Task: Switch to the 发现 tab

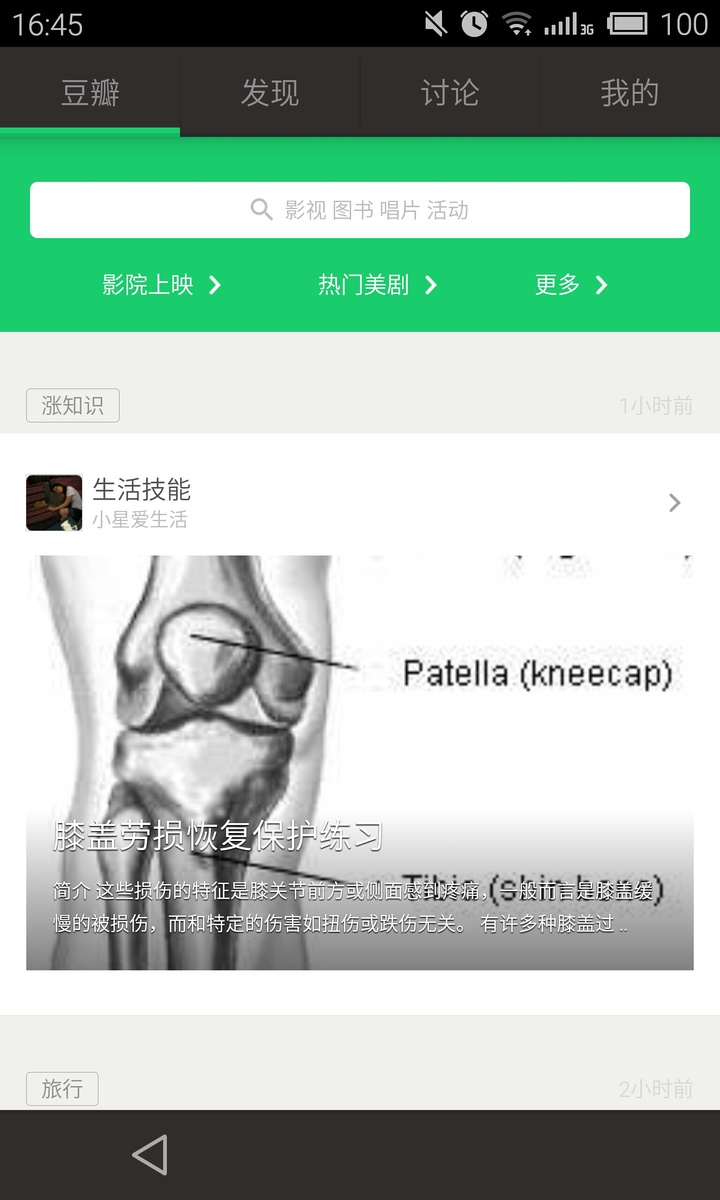Action: (x=270, y=93)
